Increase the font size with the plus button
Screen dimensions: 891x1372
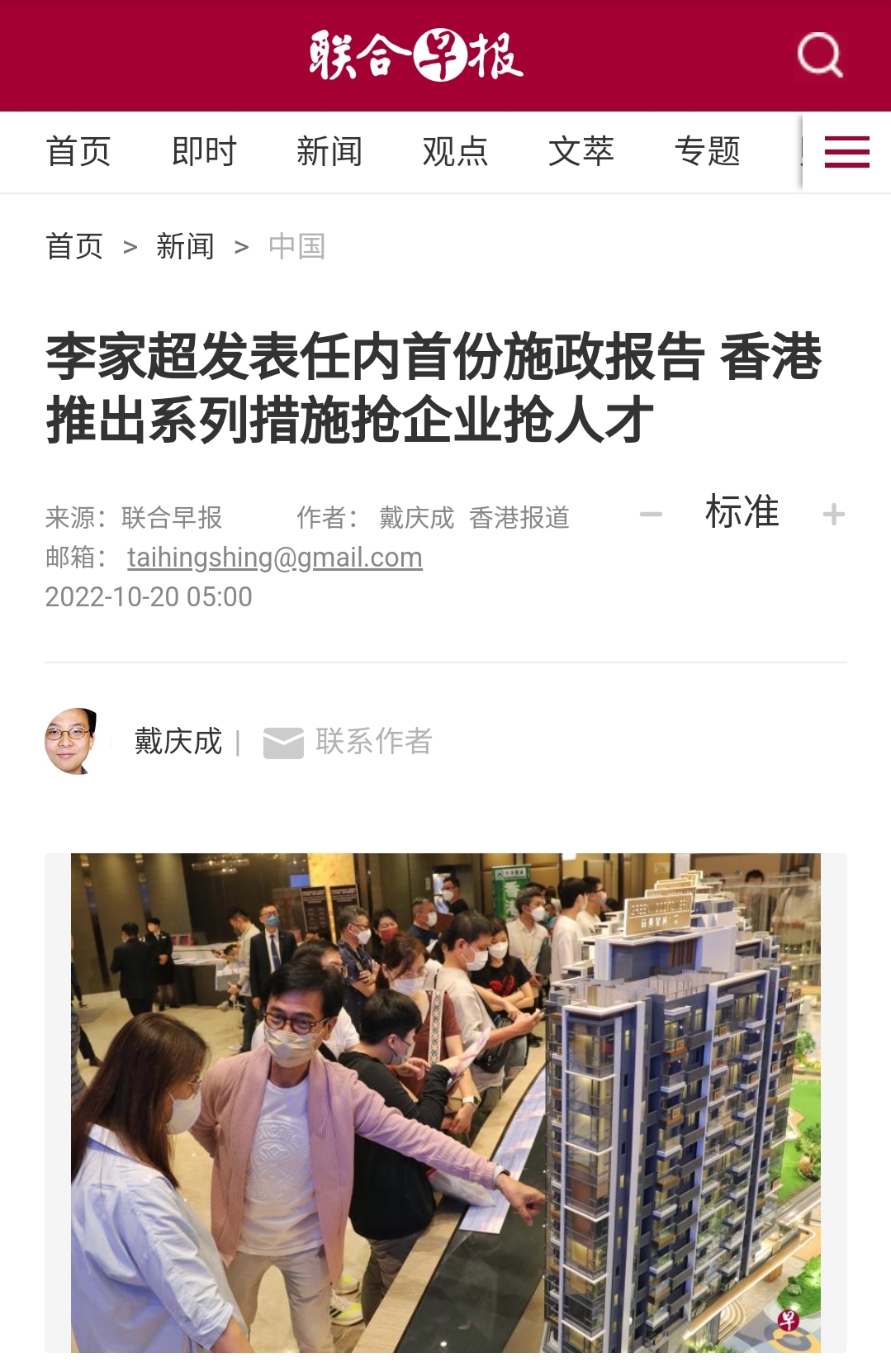pyautogui.click(x=833, y=515)
